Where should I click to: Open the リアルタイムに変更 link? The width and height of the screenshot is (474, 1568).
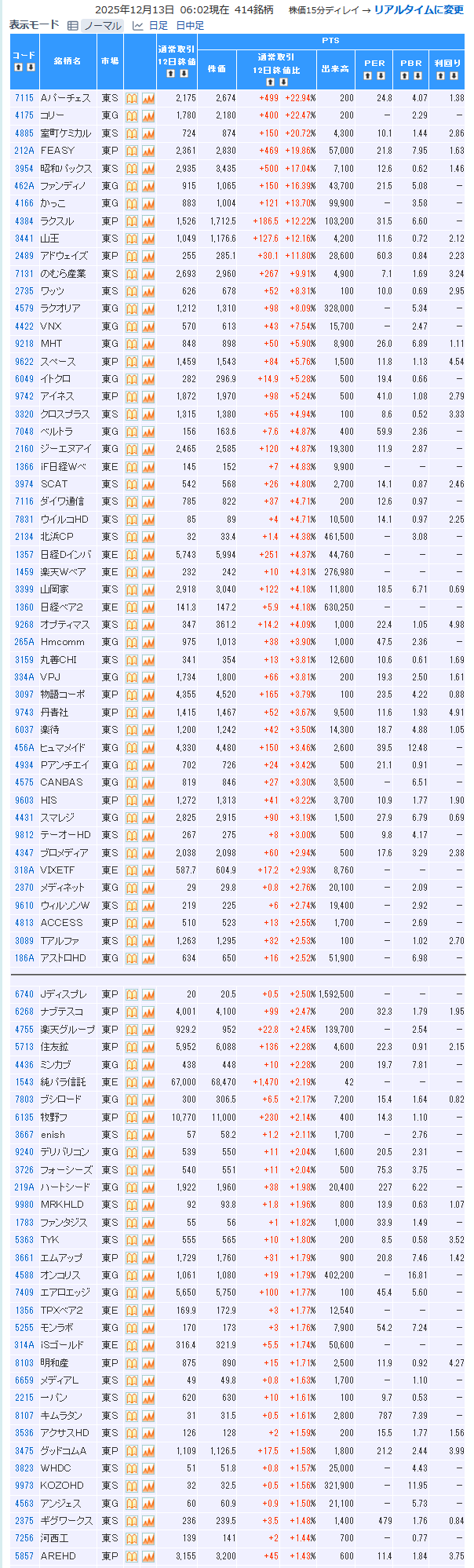tap(419, 10)
